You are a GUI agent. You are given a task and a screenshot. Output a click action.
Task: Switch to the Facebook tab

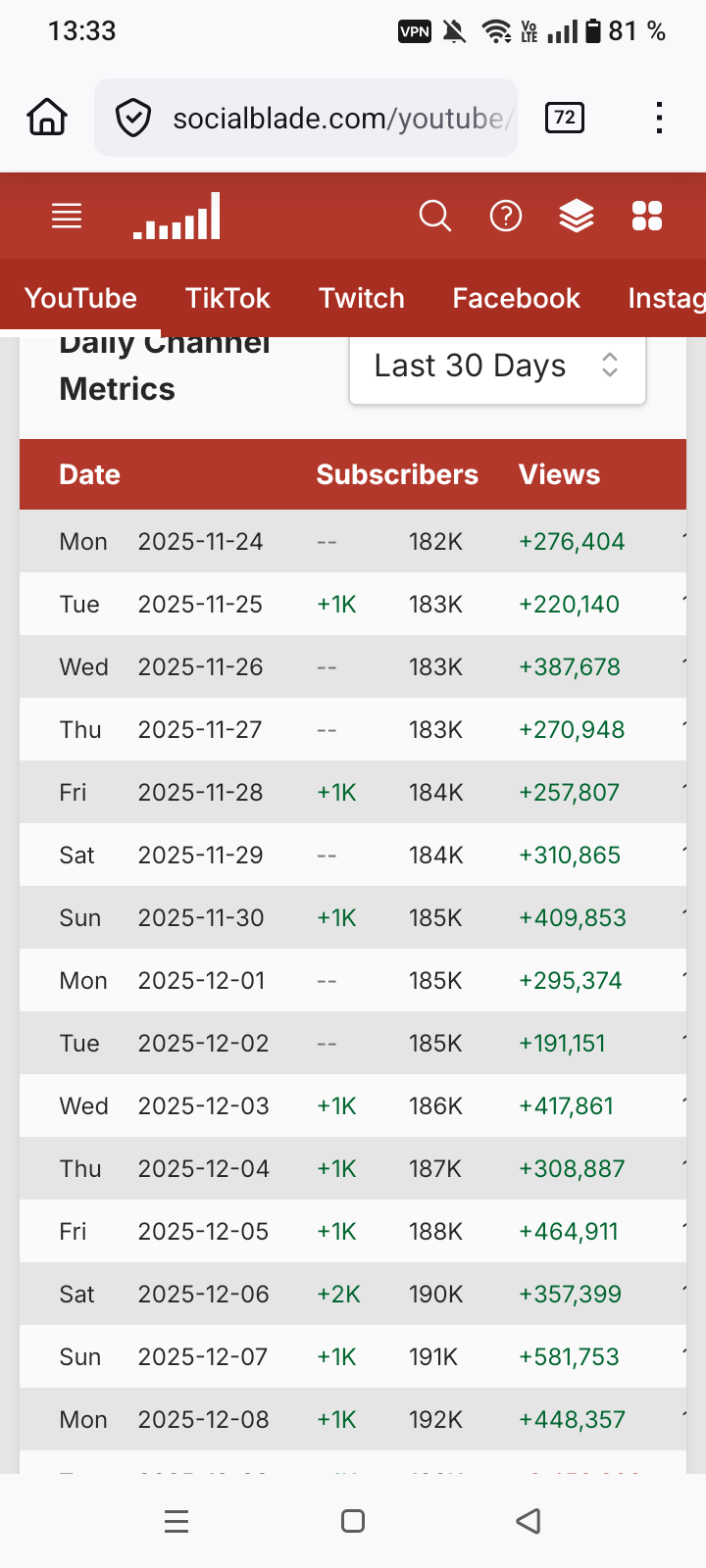click(x=516, y=298)
